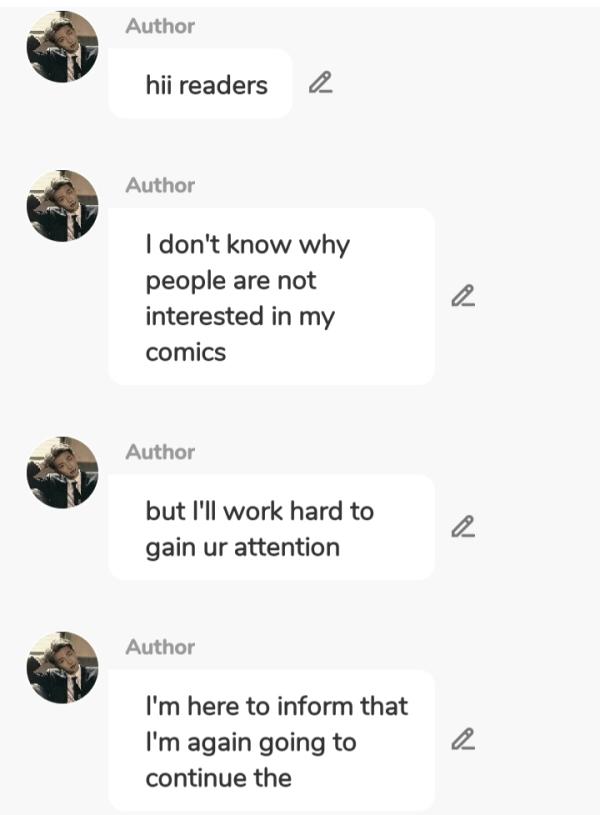Open the author avatar beside 'hii readers'

point(62,46)
